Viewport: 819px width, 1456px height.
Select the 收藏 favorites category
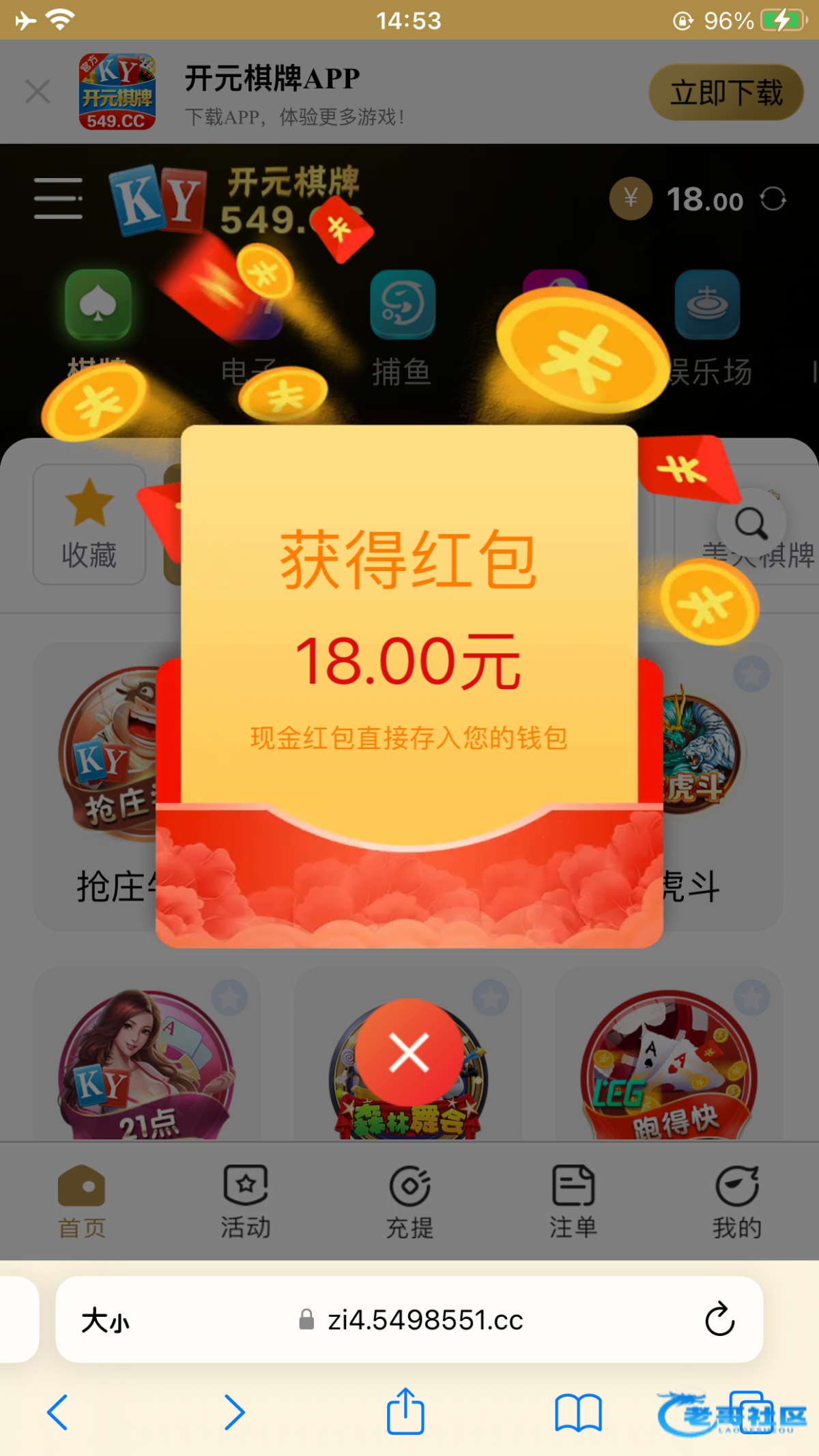tap(89, 525)
